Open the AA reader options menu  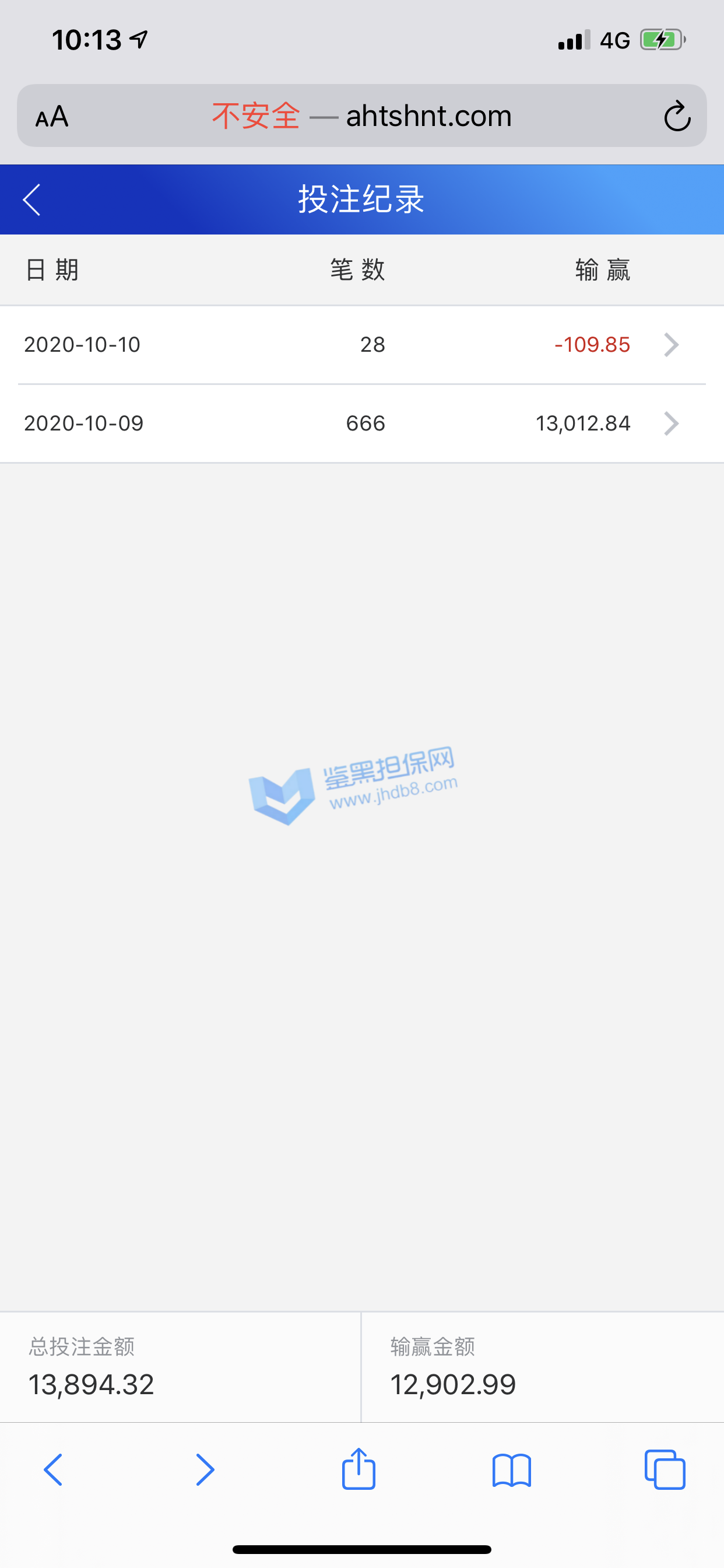[x=52, y=116]
